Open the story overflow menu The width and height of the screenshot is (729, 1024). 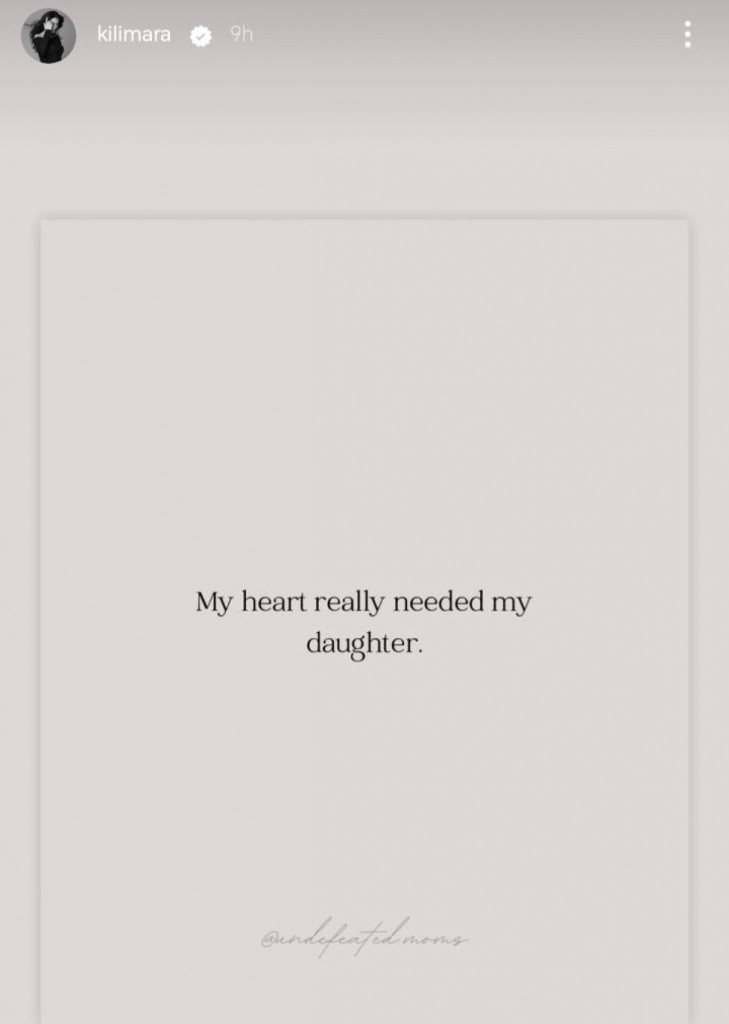tap(687, 35)
